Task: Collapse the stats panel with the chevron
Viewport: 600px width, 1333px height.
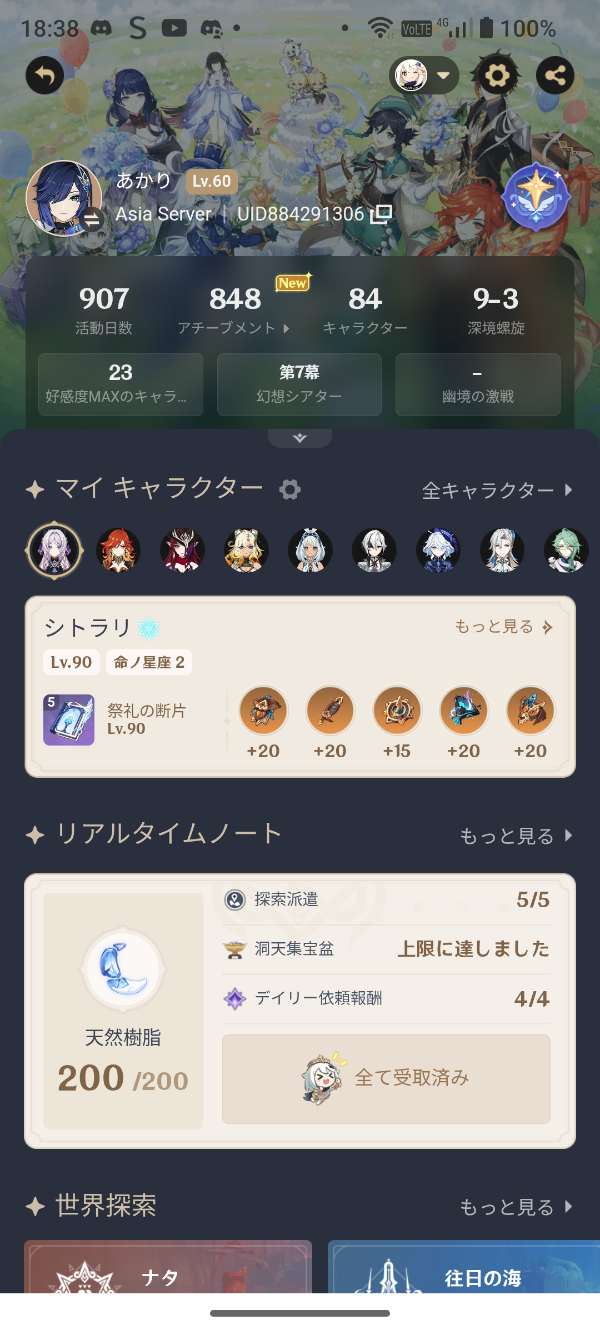Action: coord(299,438)
